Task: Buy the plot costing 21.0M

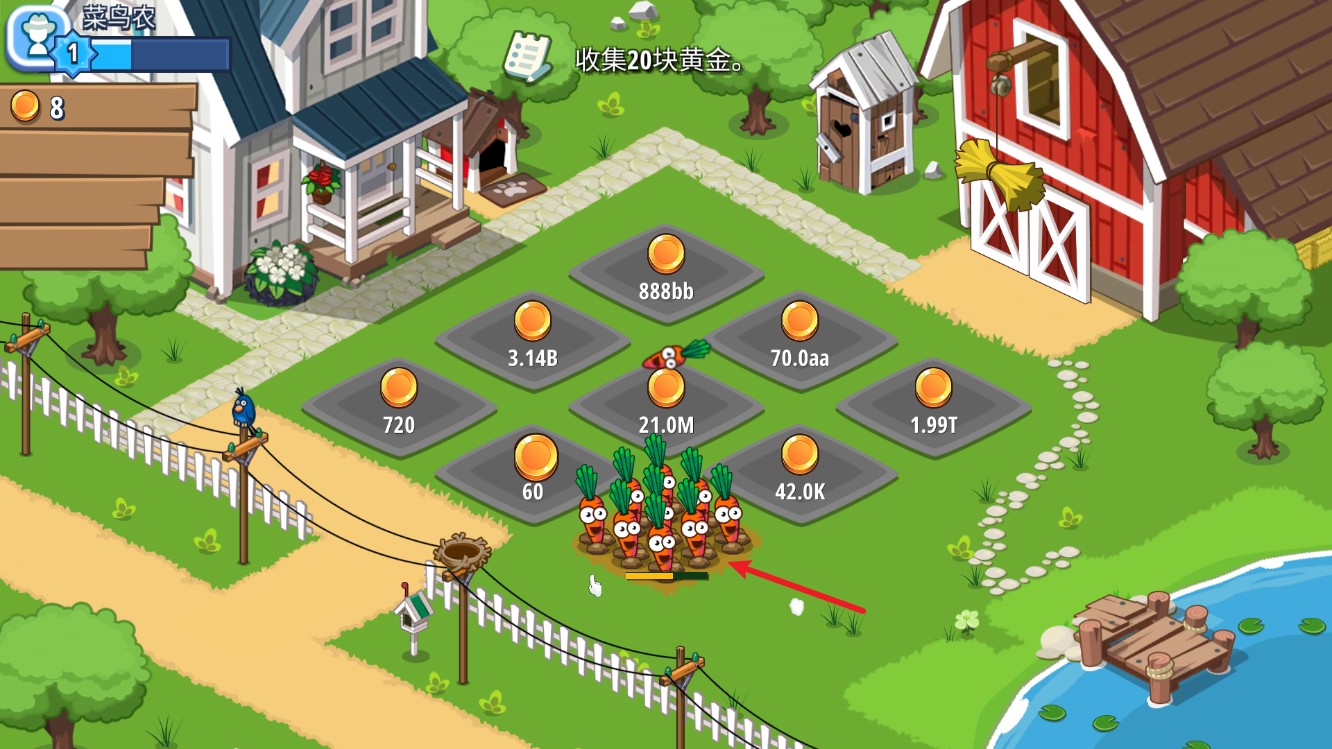Action: tap(666, 405)
